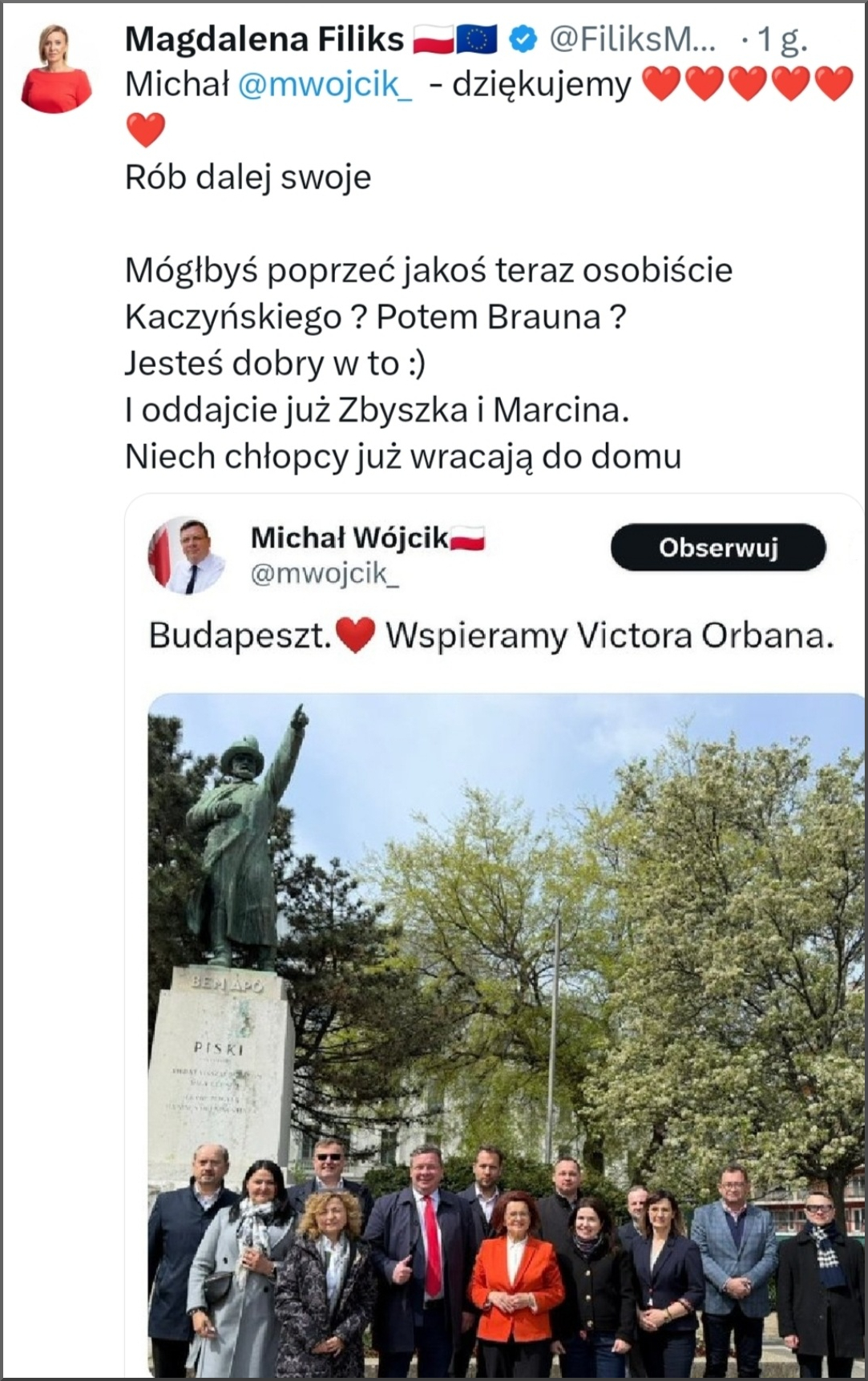Open the quoted post's group photo in Budapest
The width and height of the screenshot is (868, 1381).
click(x=505, y=1034)
